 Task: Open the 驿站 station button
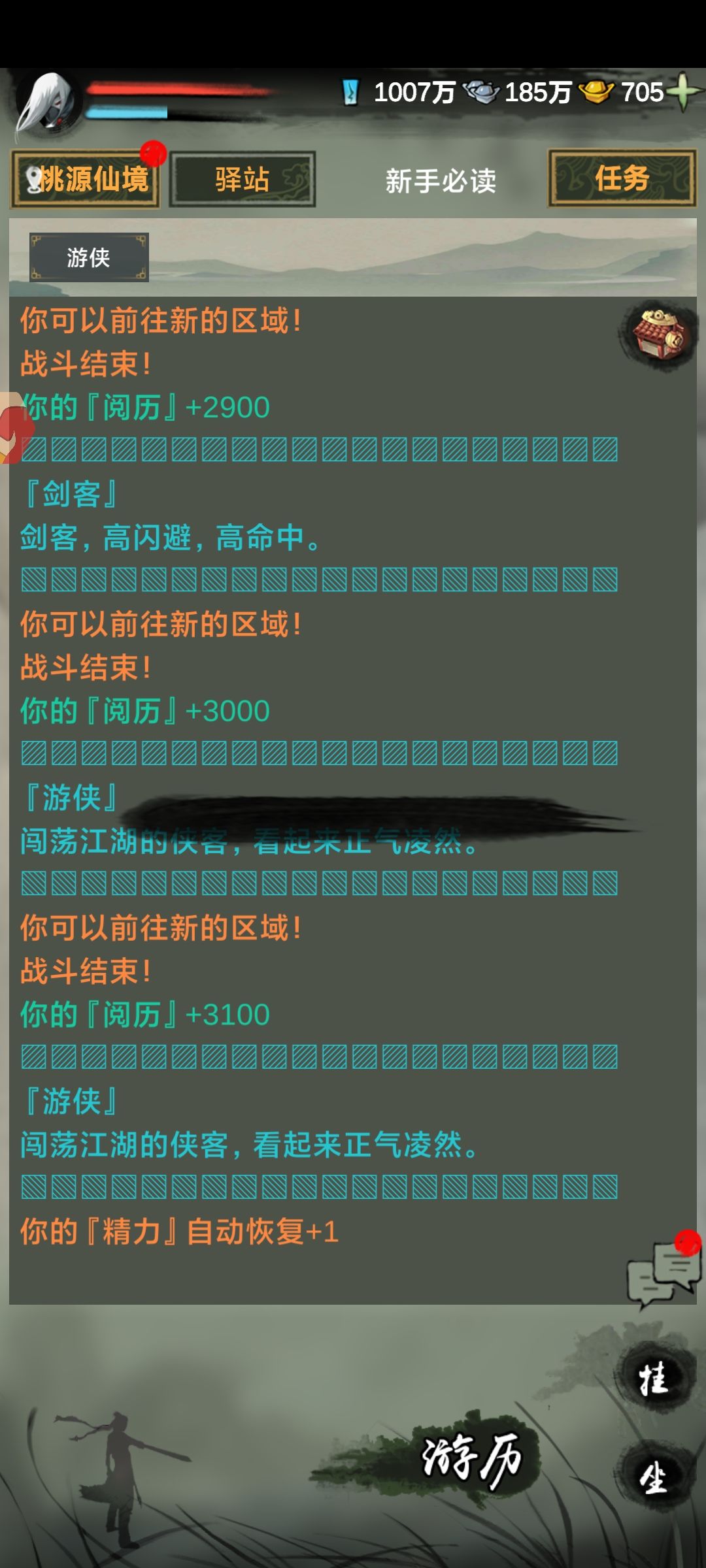[x=243, y=179]
